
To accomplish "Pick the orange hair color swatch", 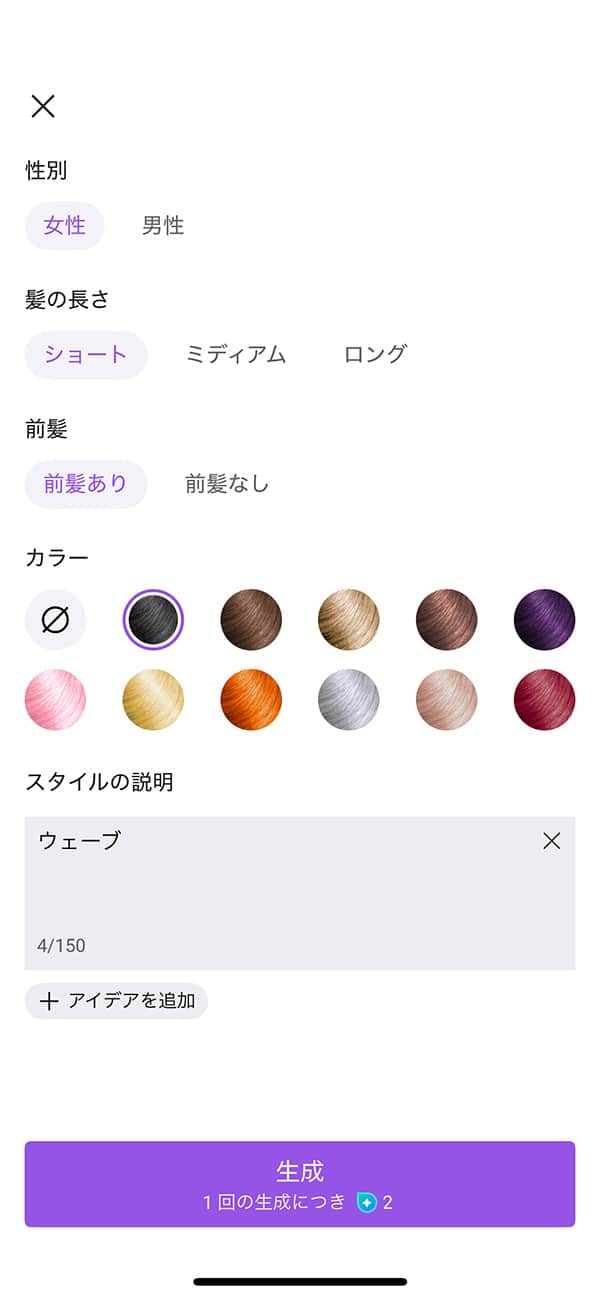I will click(251, 700).
